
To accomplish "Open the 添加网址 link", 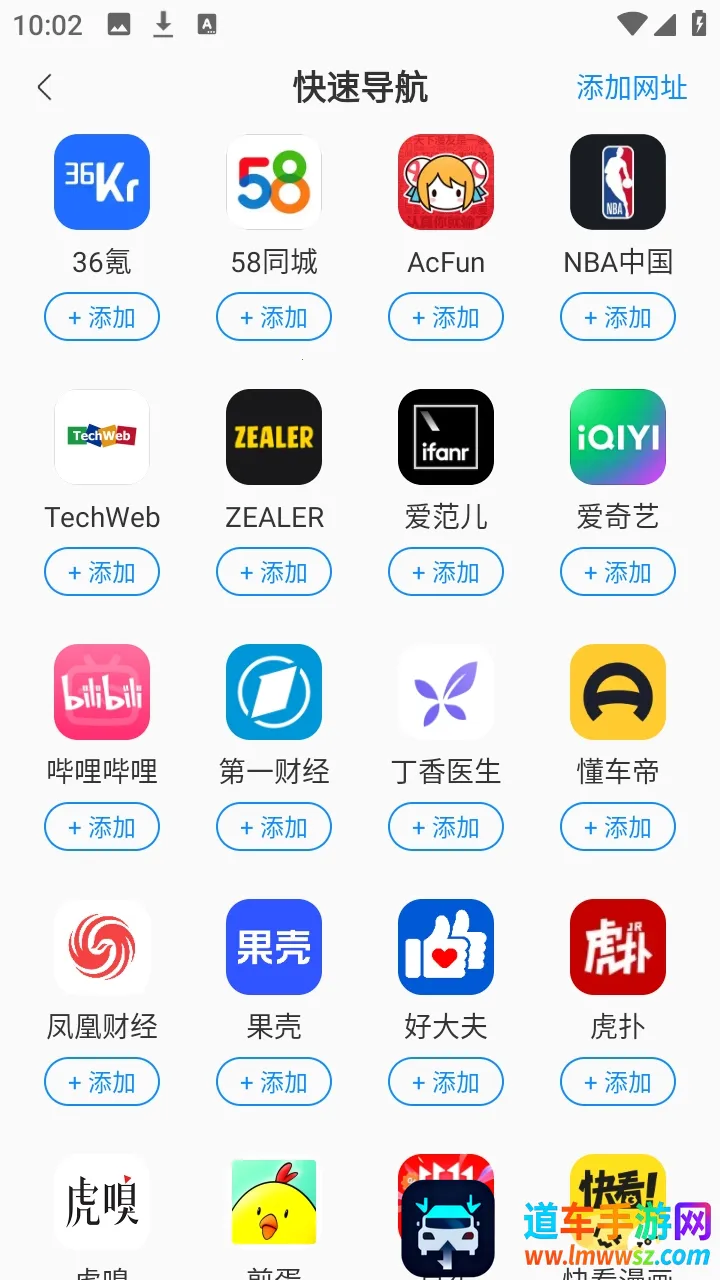I will (631, 88).
